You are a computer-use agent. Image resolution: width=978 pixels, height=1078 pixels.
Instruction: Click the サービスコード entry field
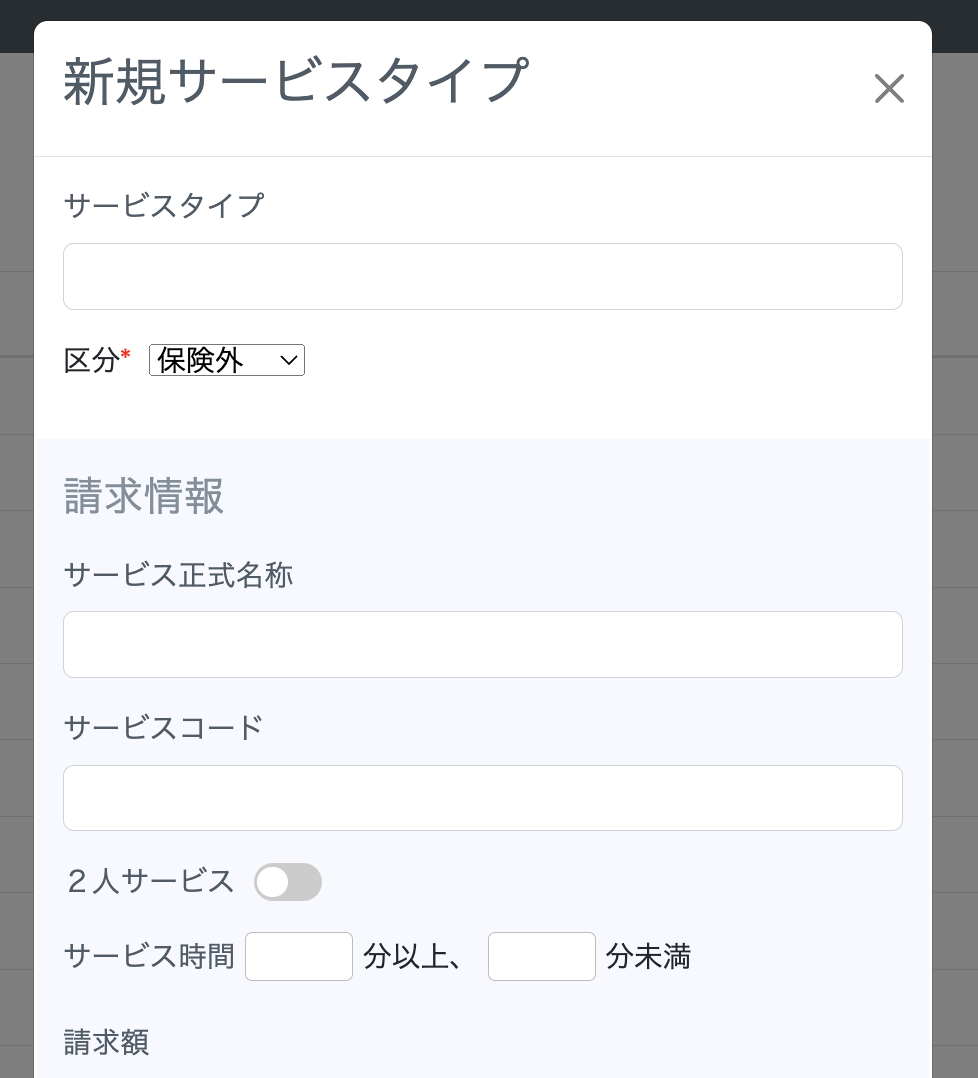[x=483, y=798]
